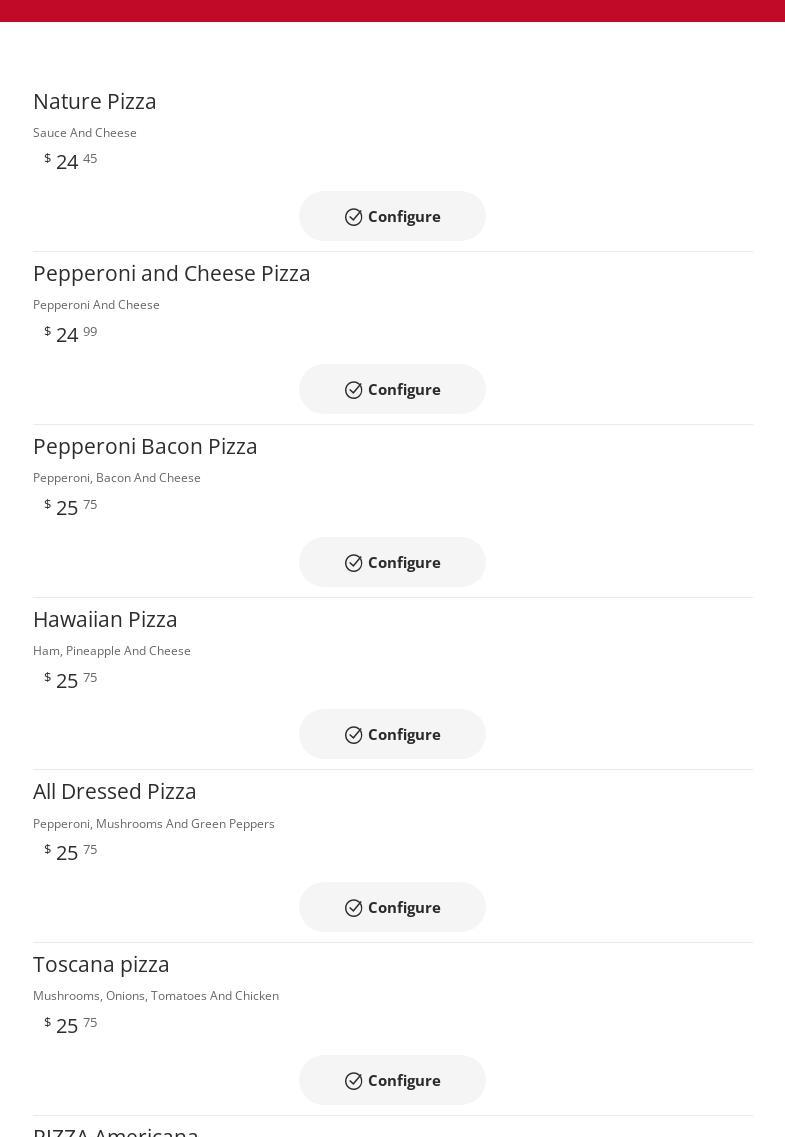
Task: Select Configure under Pepperoni Bacon Pizza
Action: click(392, 562)
